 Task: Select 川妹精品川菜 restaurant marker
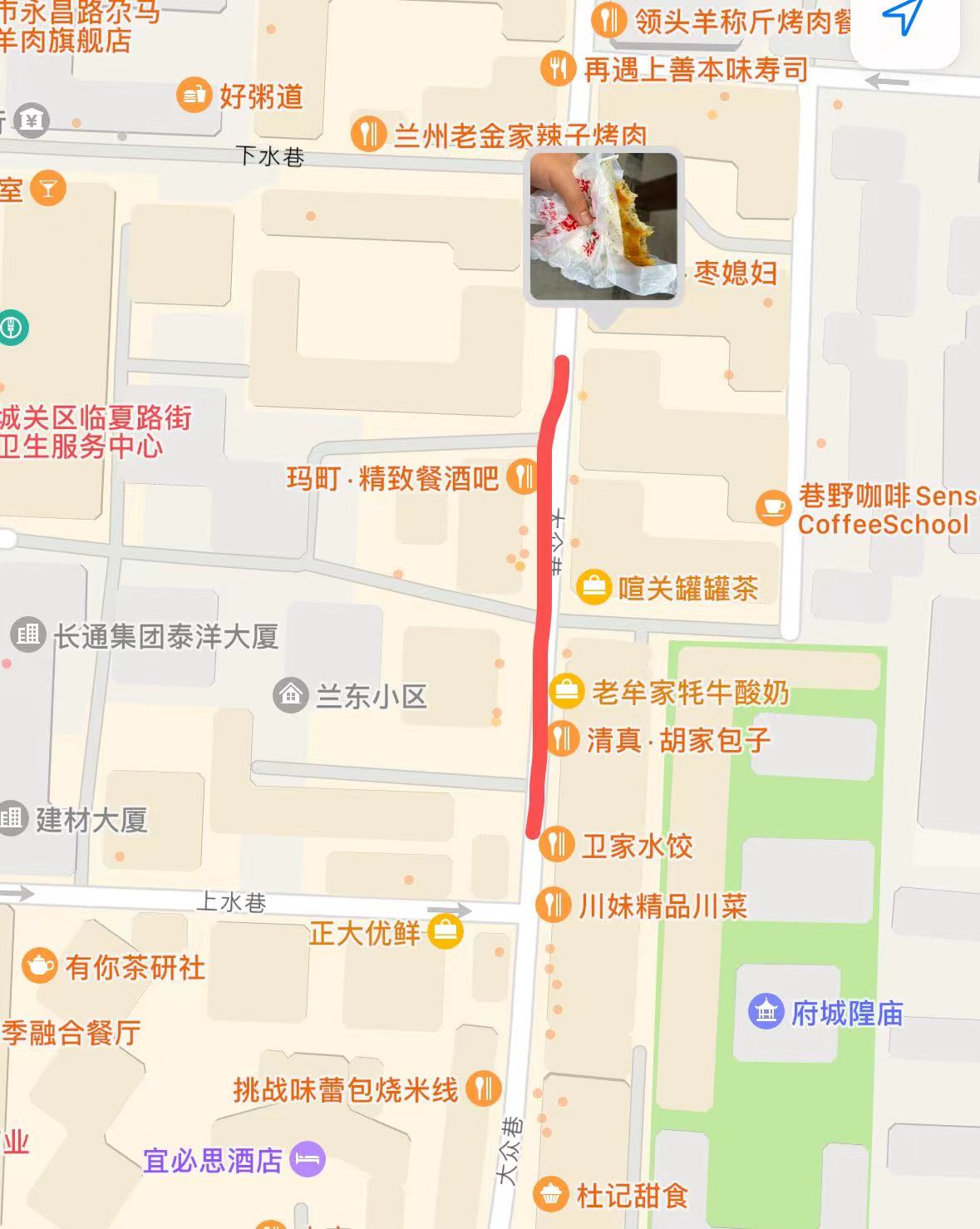coord(553,904)
